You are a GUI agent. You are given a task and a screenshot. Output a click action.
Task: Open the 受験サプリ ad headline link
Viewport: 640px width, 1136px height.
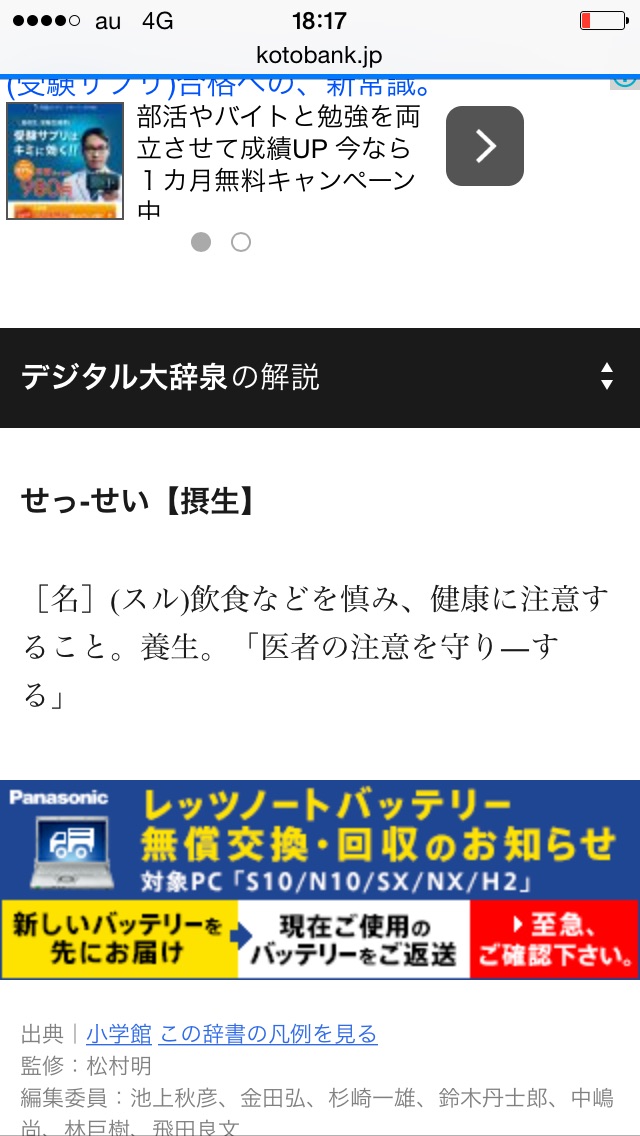(217, 87)
